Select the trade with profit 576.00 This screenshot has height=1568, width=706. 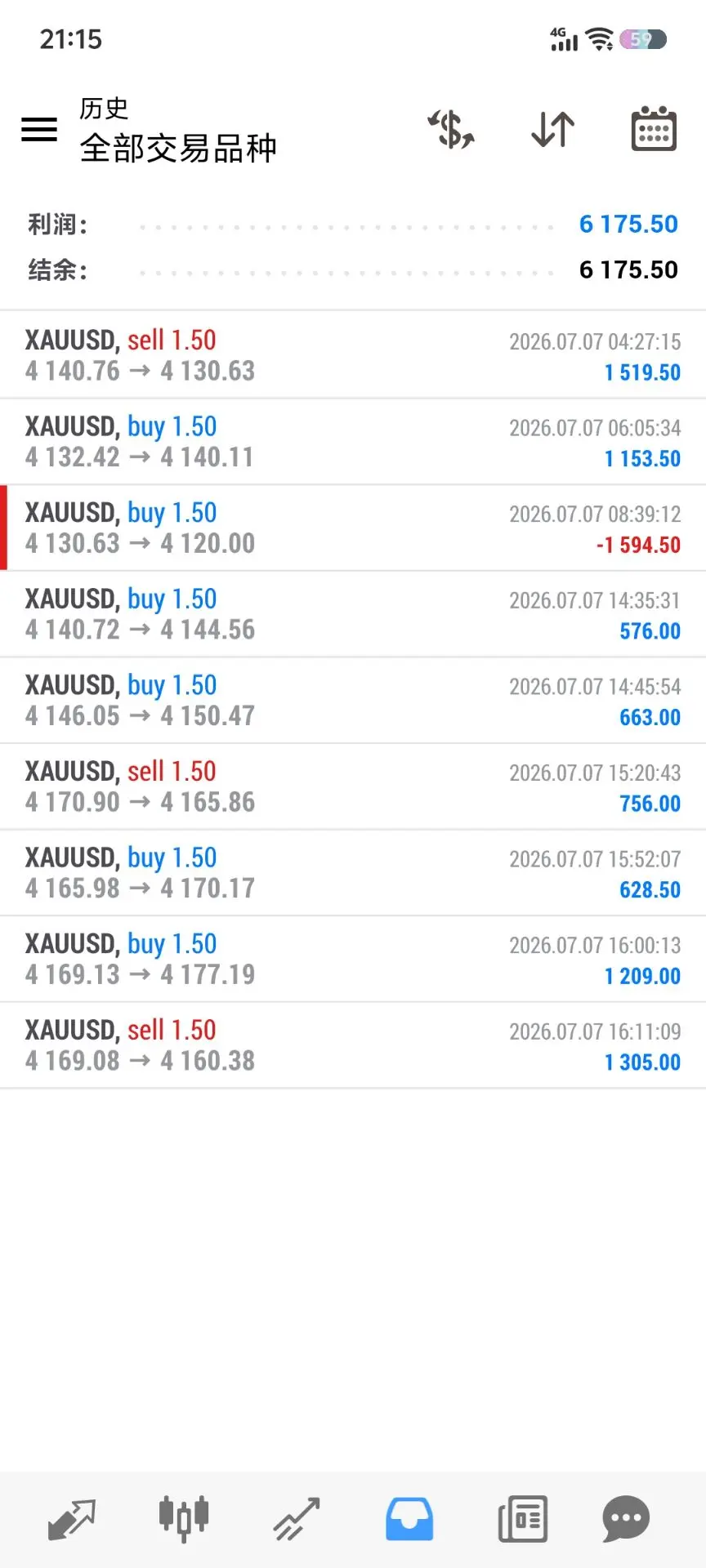(353, 614)
